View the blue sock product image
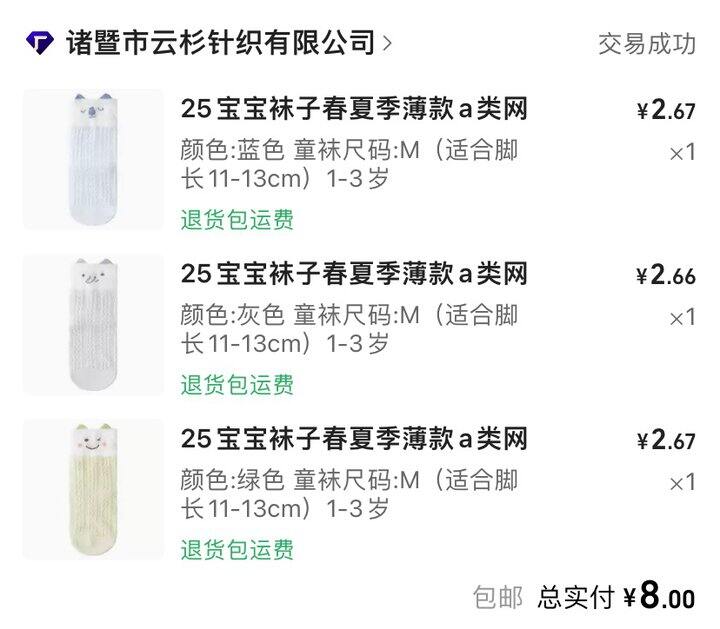This screenshot has width=720, height=629. point(93,159)
